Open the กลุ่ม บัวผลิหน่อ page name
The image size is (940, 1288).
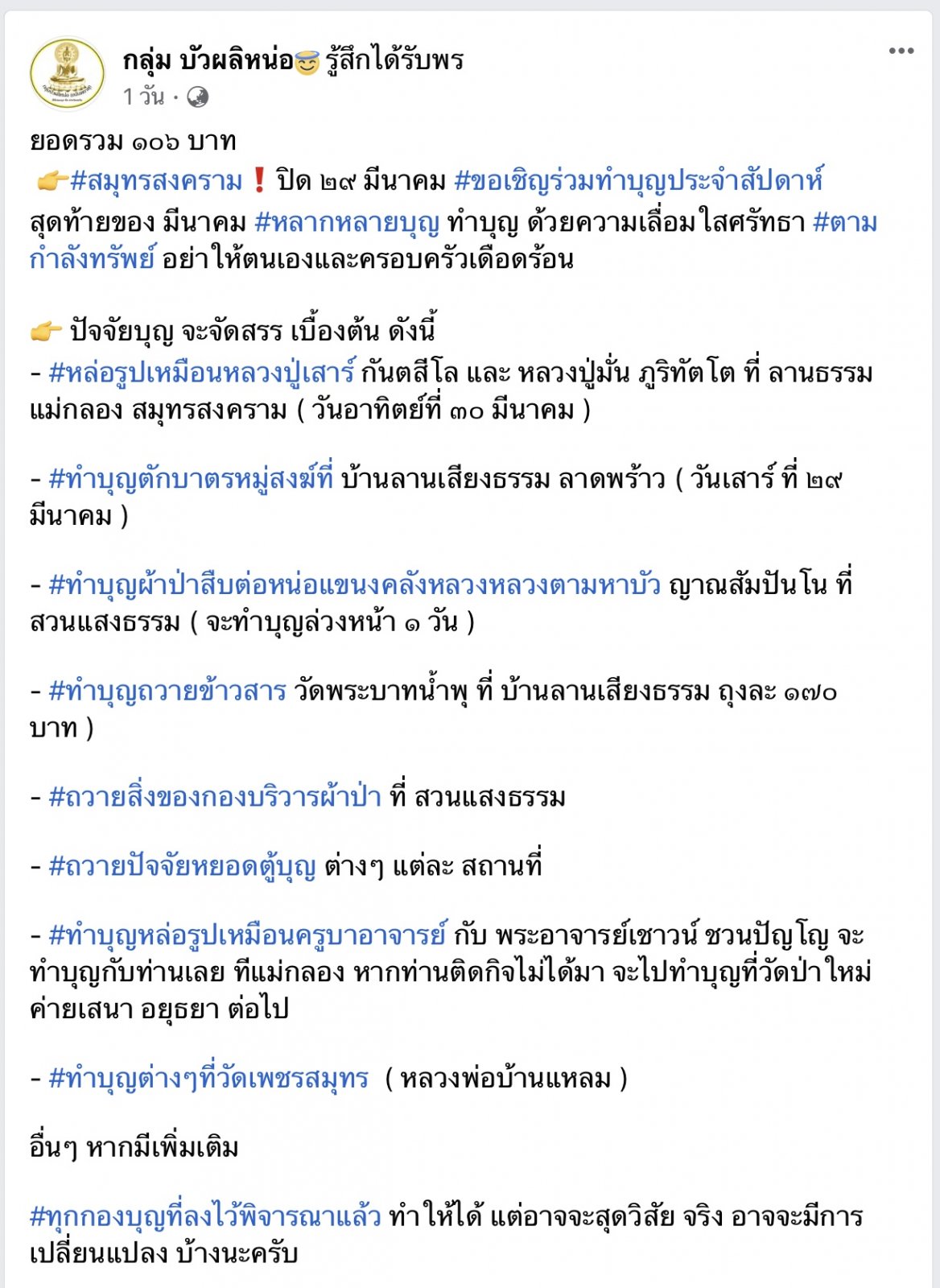click(208, 60)
